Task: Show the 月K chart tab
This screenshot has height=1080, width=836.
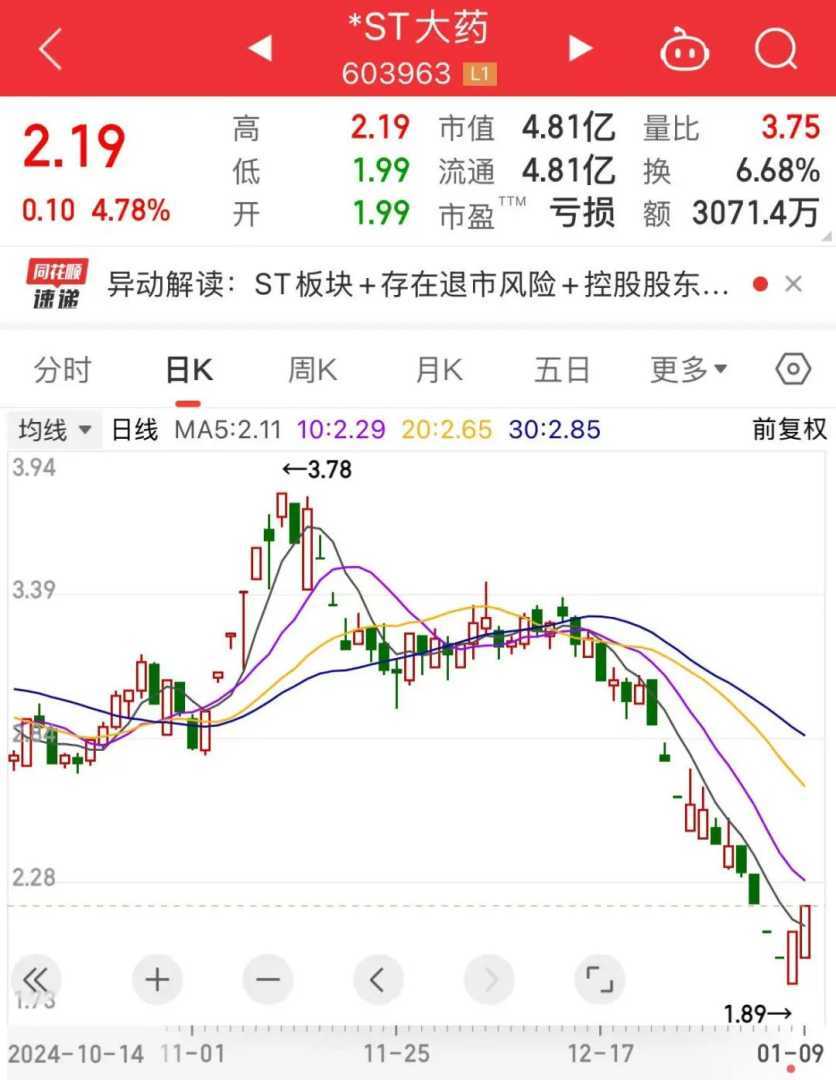Action: click(438, 370)
